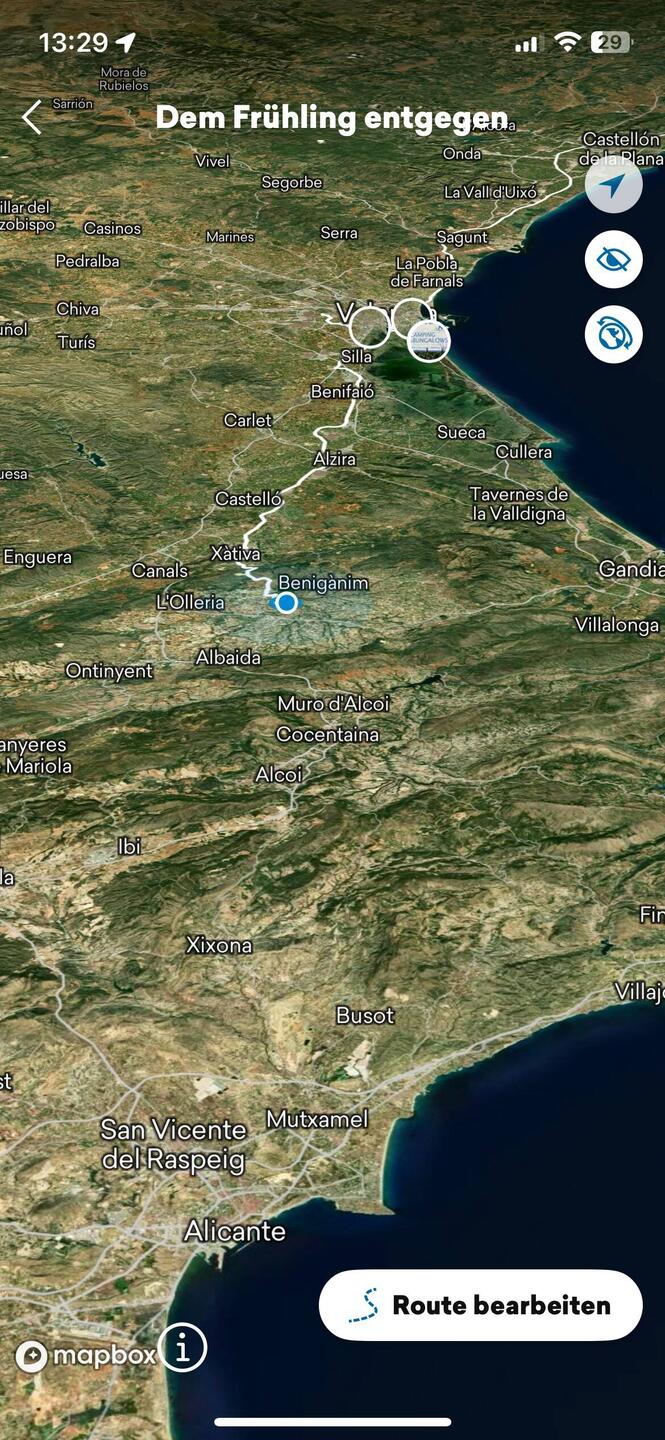Tap the rotating globe map view button
Viewport: 665px width, 1440px height.
click(x=613, y=335)
